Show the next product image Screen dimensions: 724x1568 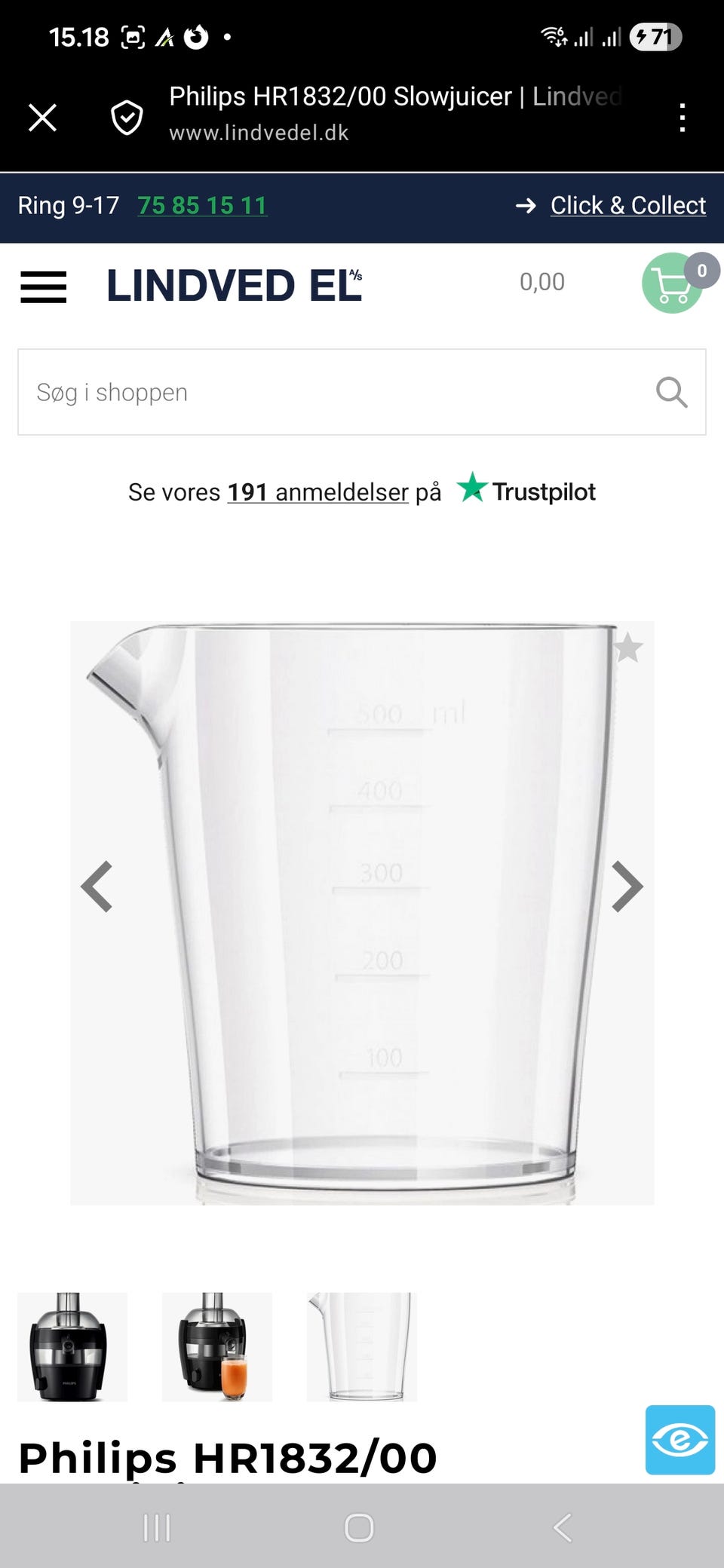[627, 887]
